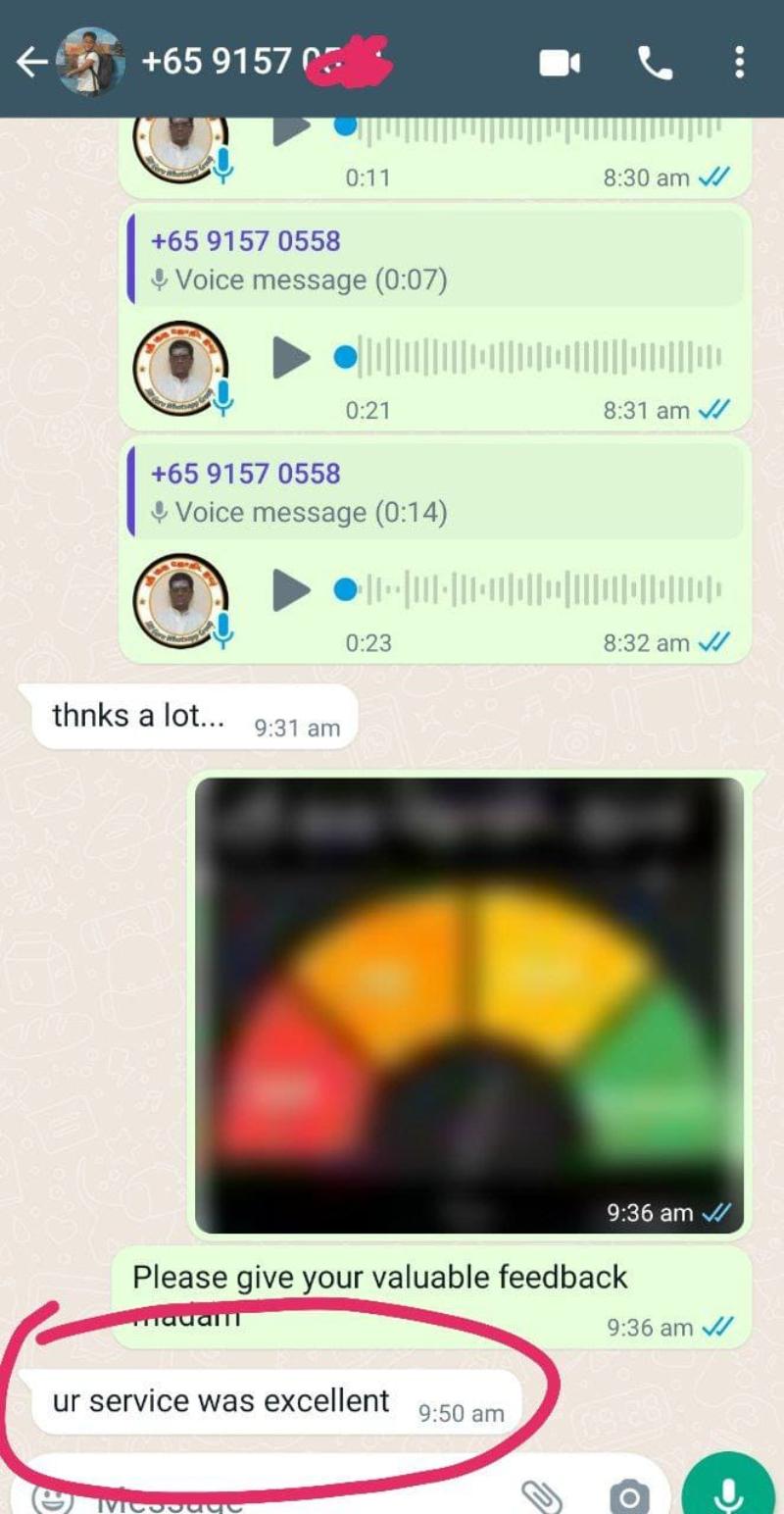Focus the Message text field
Viewport: 784px width, 1514px height.
pos(294,1496)
